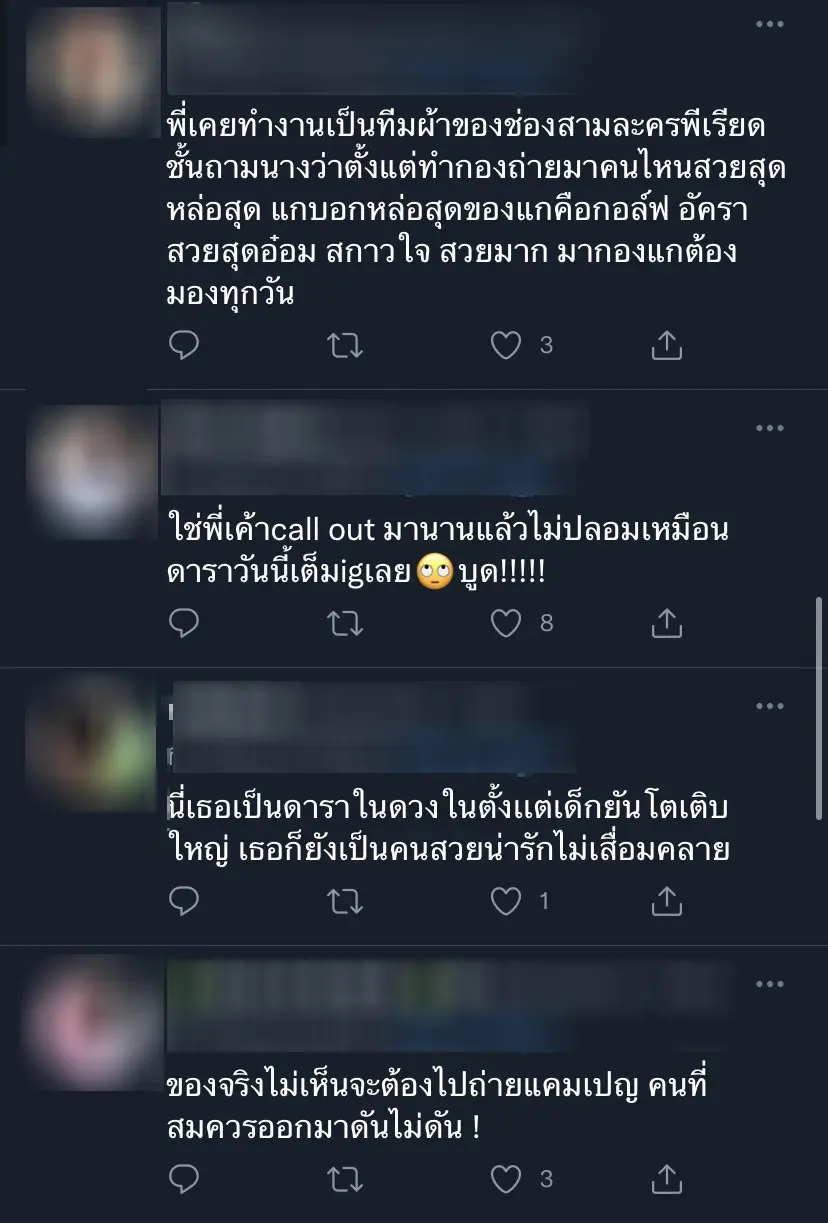Share the "ของจริงไม่เห็น" tweet
The height and width of the screenshot is (1223, 828).
667,1180
